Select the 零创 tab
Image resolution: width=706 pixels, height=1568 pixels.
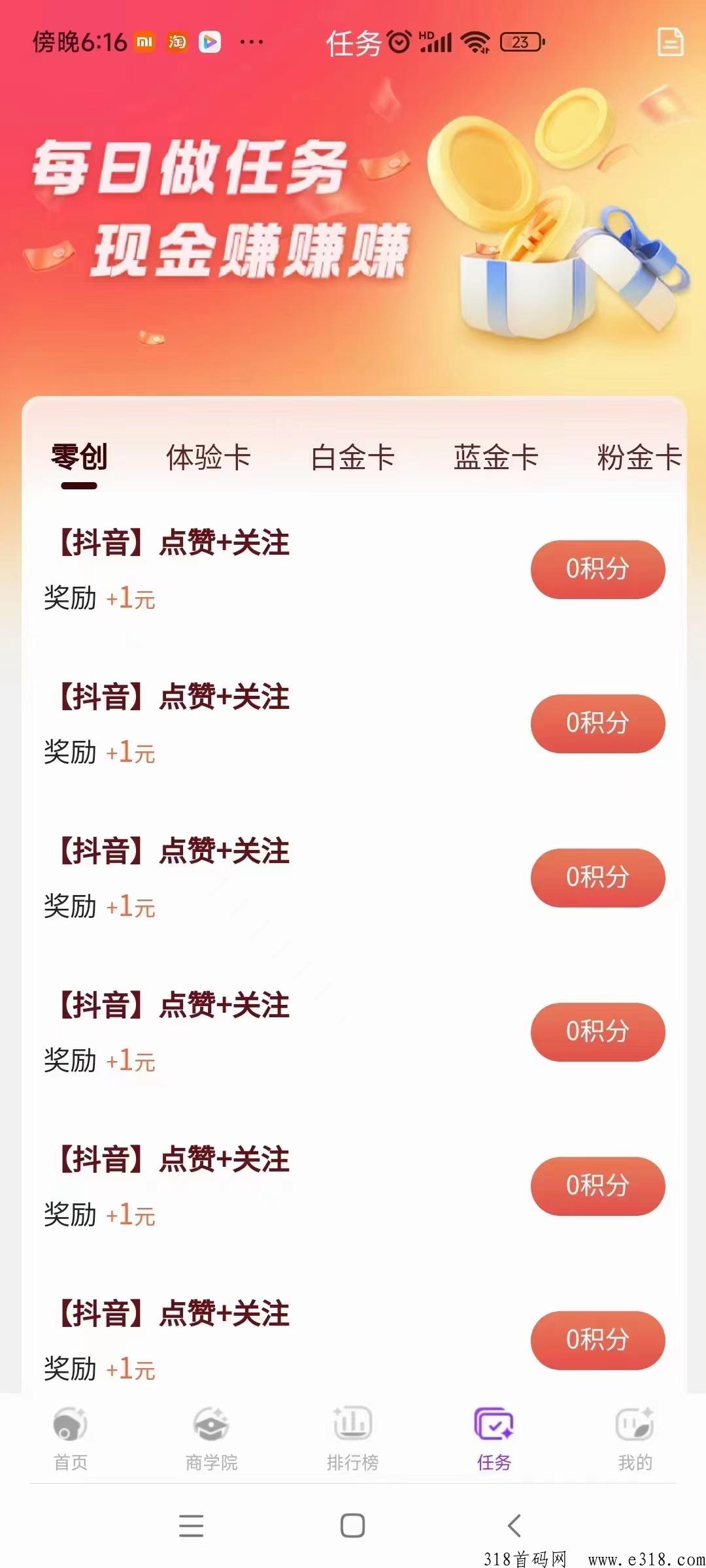[79, 457]
